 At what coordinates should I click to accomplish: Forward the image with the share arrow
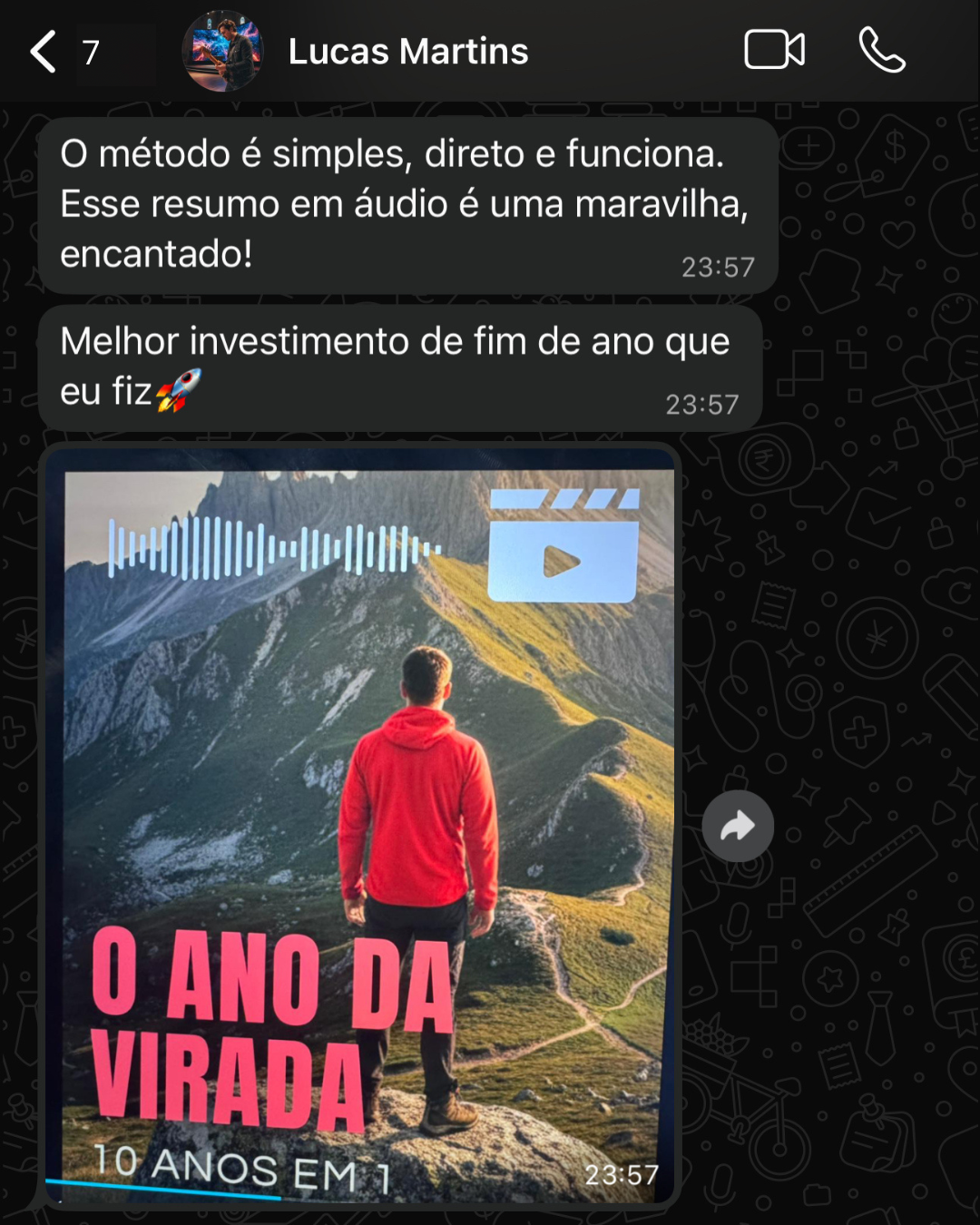click(x=738, y=827)
